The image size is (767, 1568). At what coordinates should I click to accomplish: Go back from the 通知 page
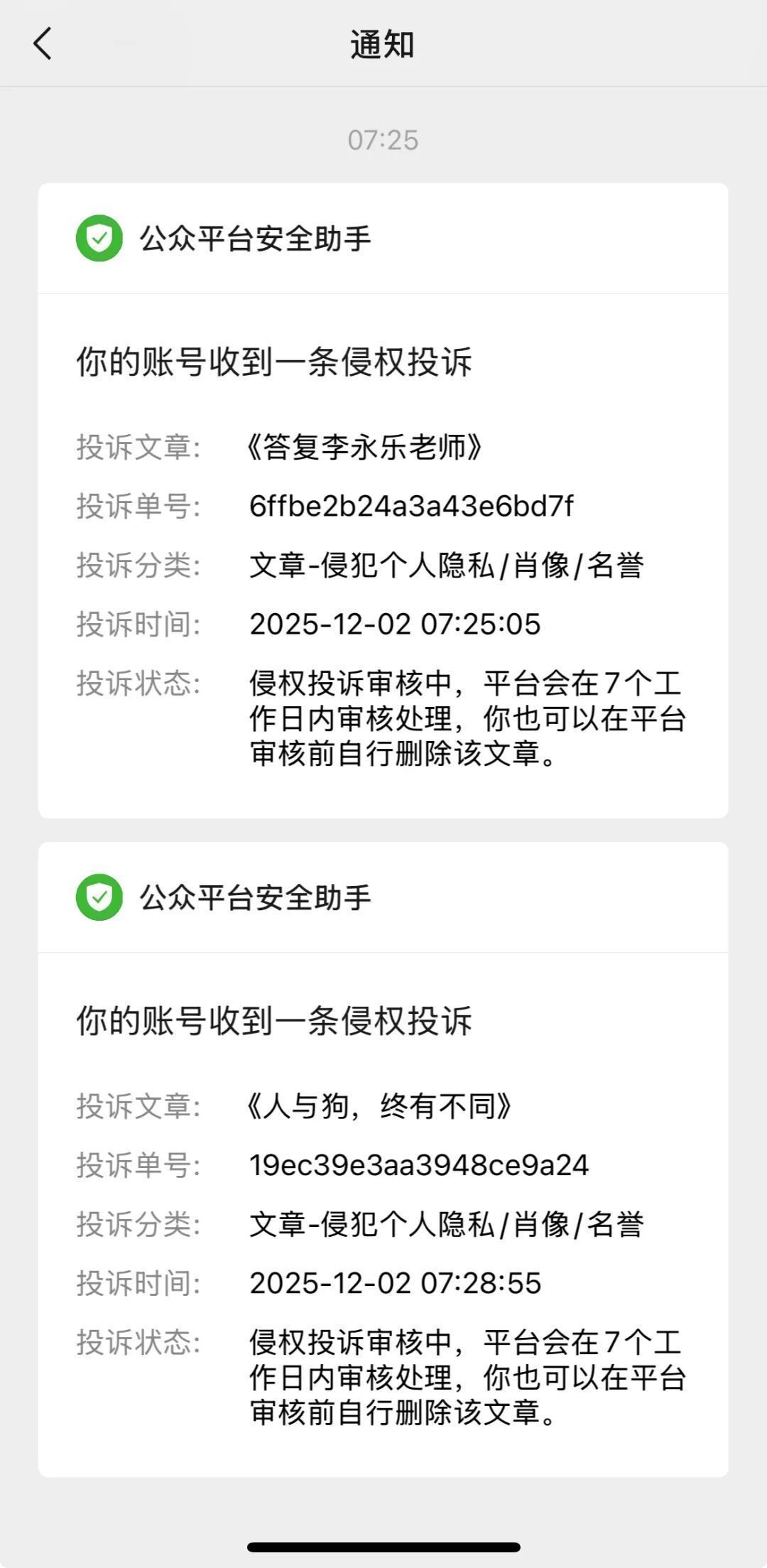tap(43, 44)
